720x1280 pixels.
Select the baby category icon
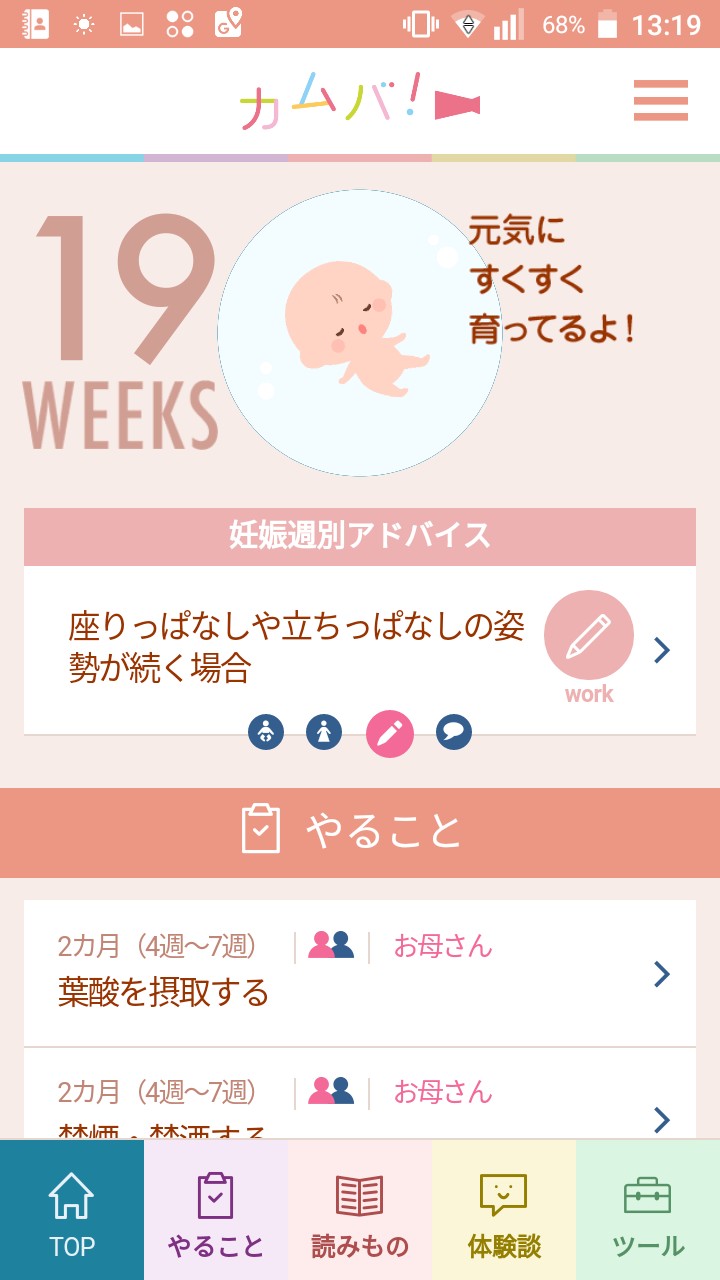tap(266, 733)
